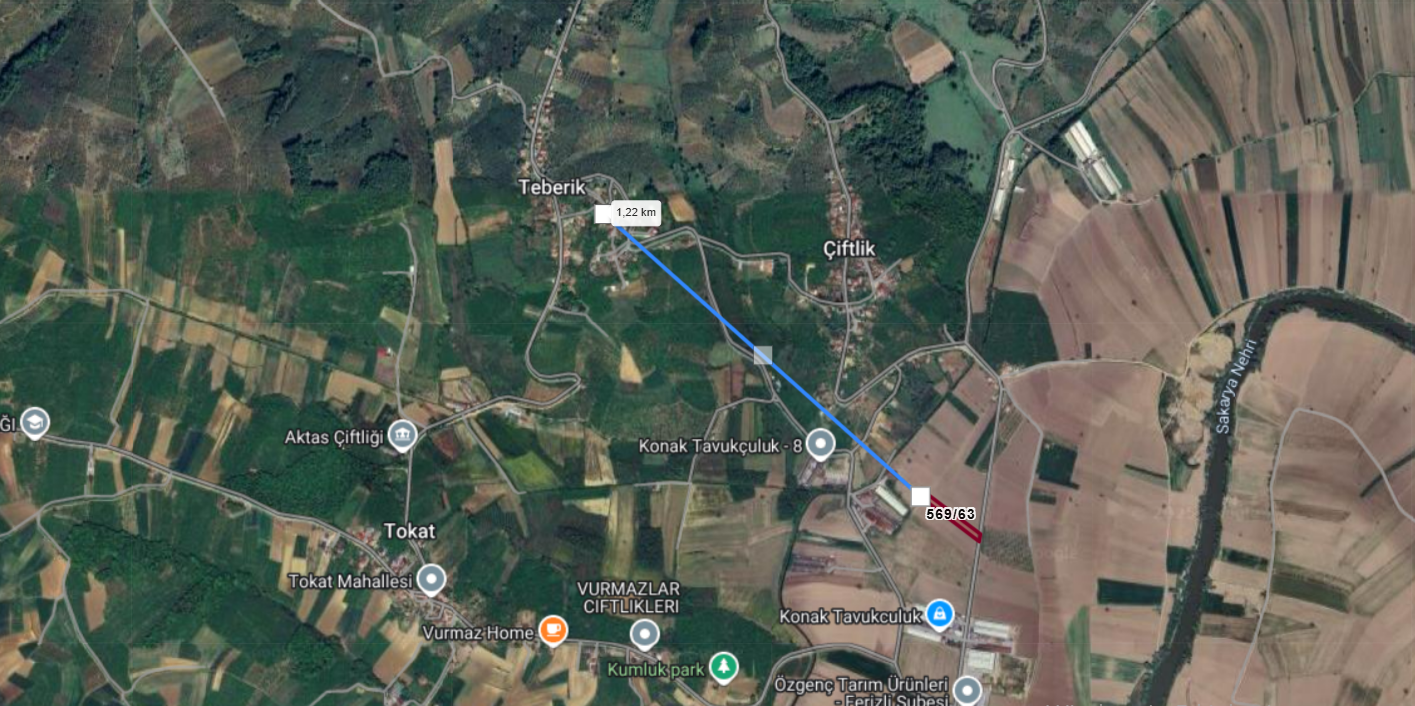Open the Özgenç Tarım Ürünleri pin

(967, 689)
